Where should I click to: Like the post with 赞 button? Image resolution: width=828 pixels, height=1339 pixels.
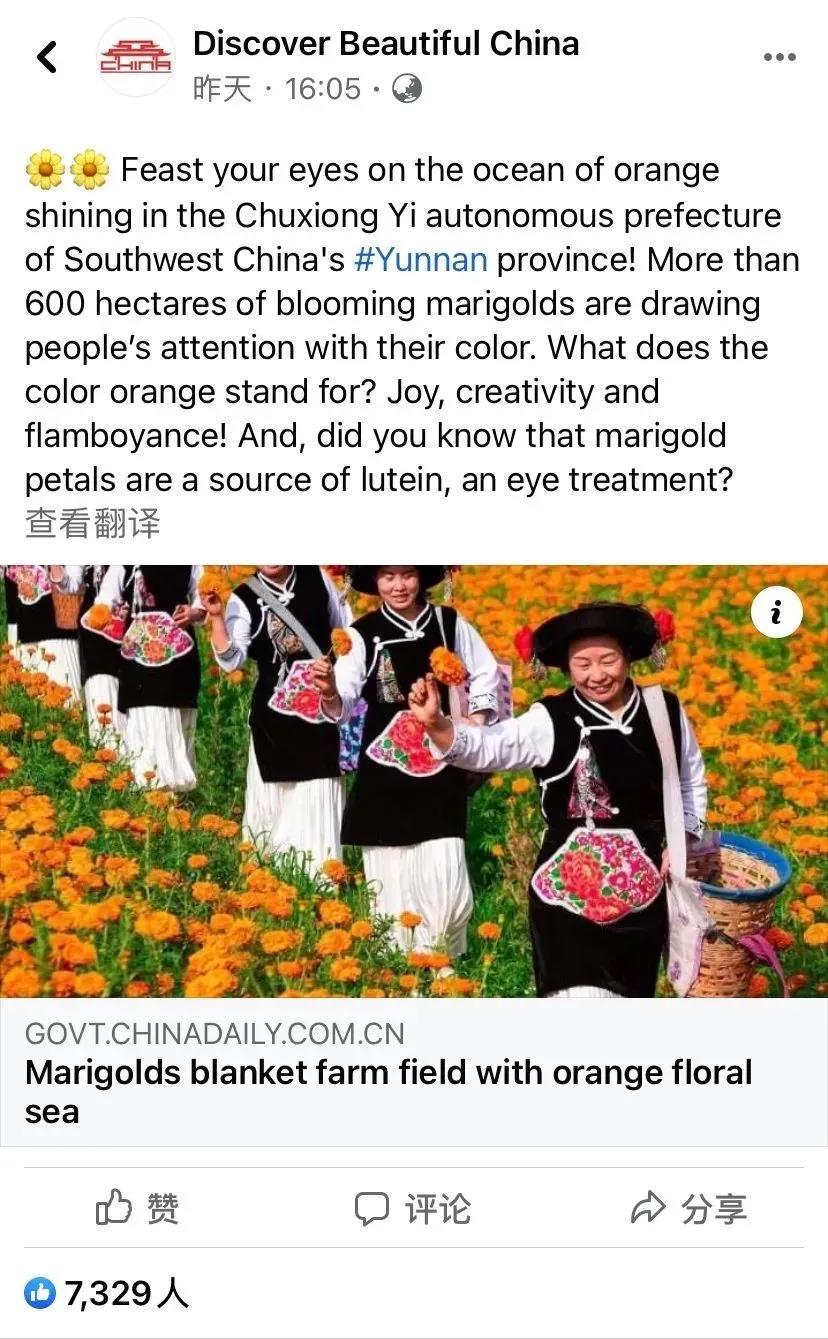(138, 1208)
